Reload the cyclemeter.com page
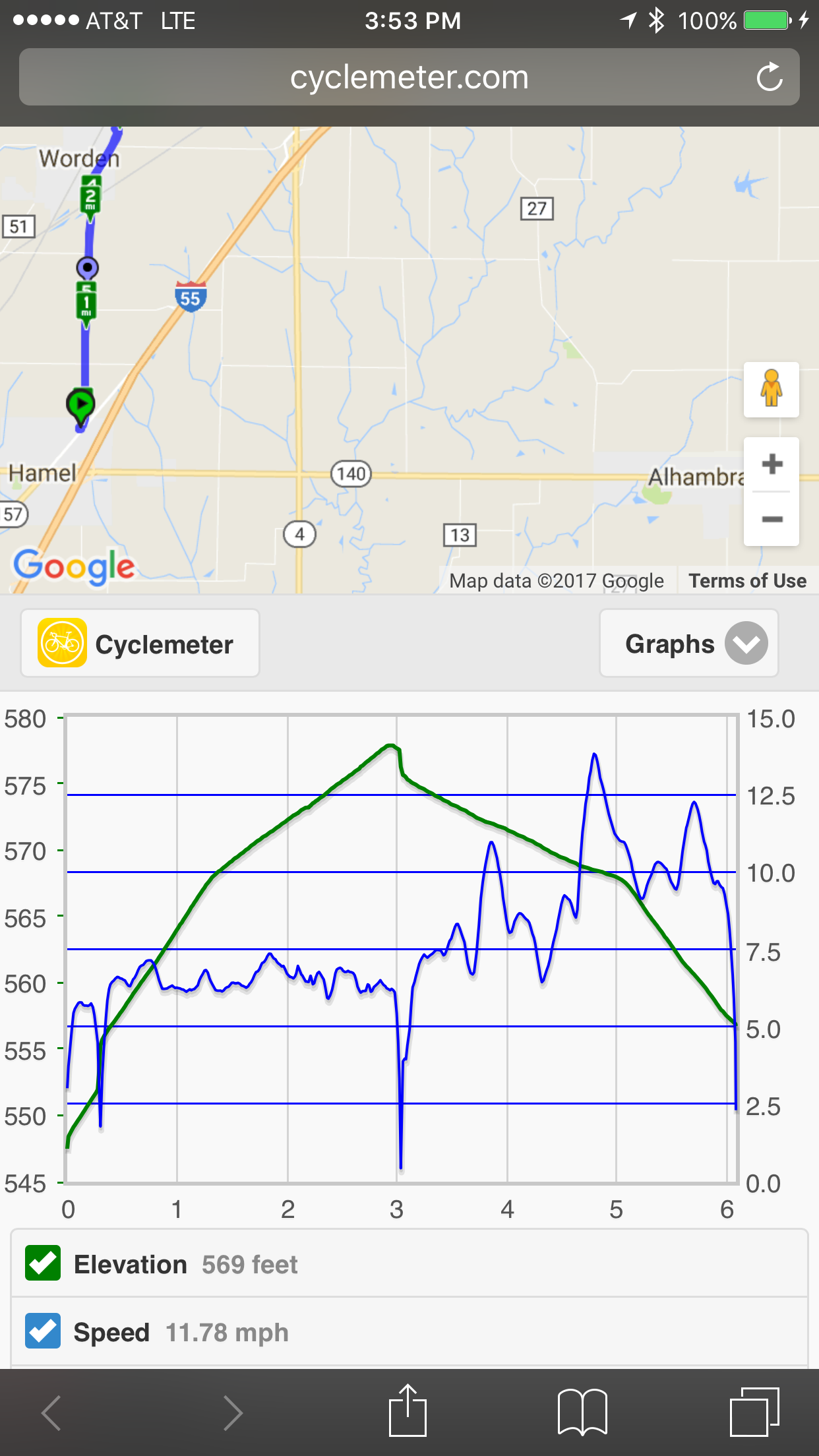Image resolution: width=819 pixels, height=1456 pixels. pyautogui.click(x=769, y=77)
